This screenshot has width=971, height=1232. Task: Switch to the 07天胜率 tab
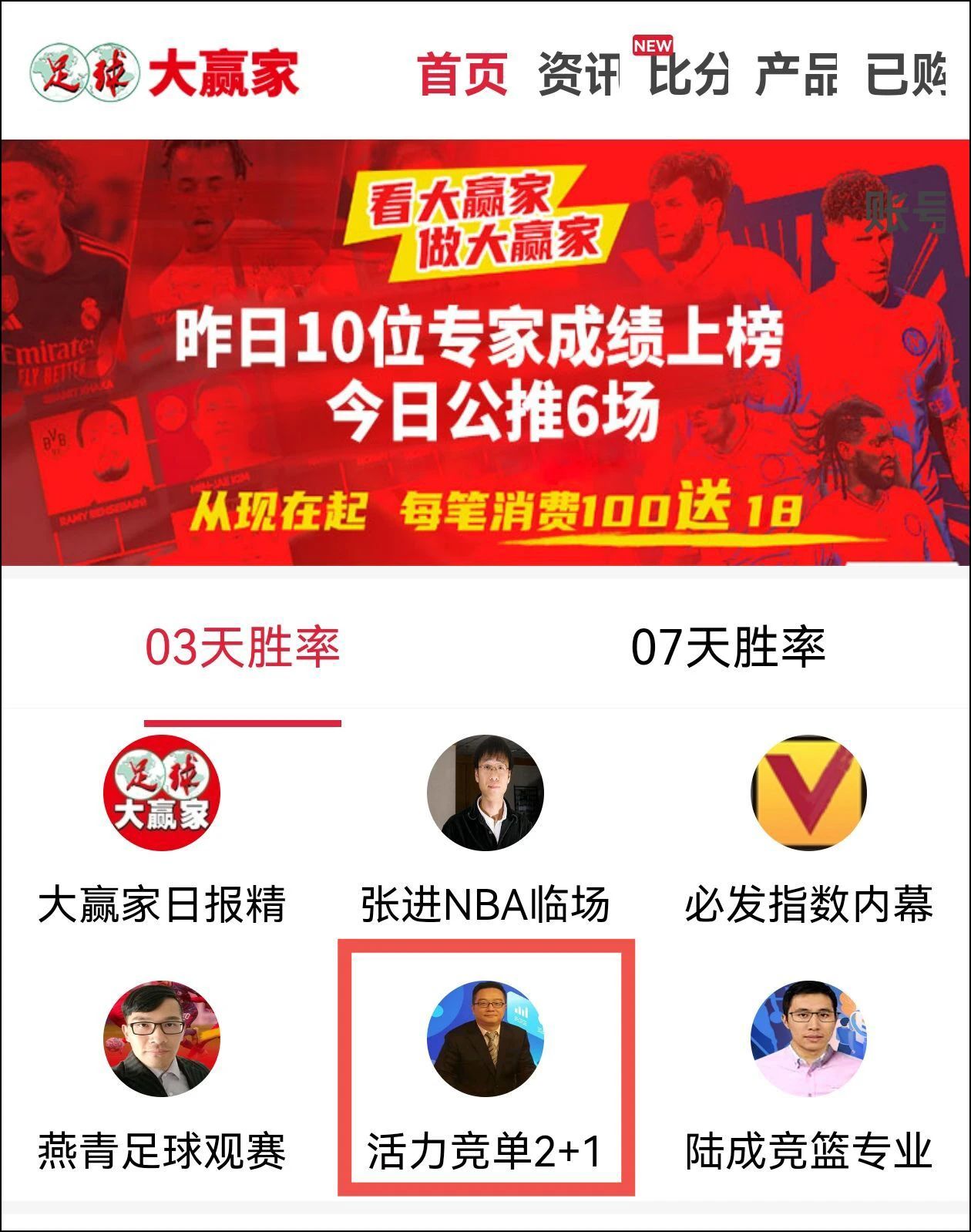[x=728, y=648]
